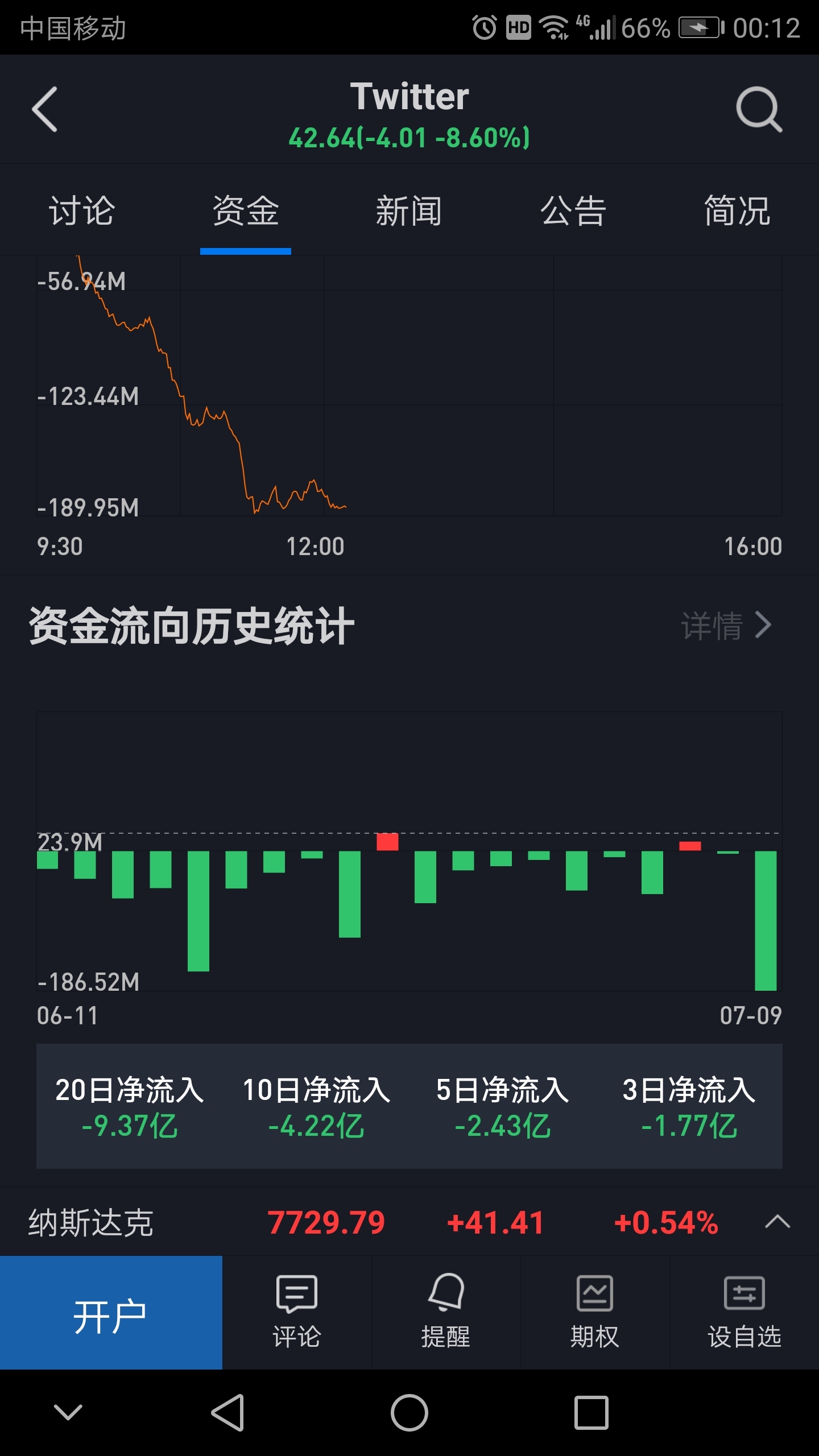Screen dimensions: 819x1456
Task: Add to watchlist via 设自选
Action: (x=744, y=1313)
